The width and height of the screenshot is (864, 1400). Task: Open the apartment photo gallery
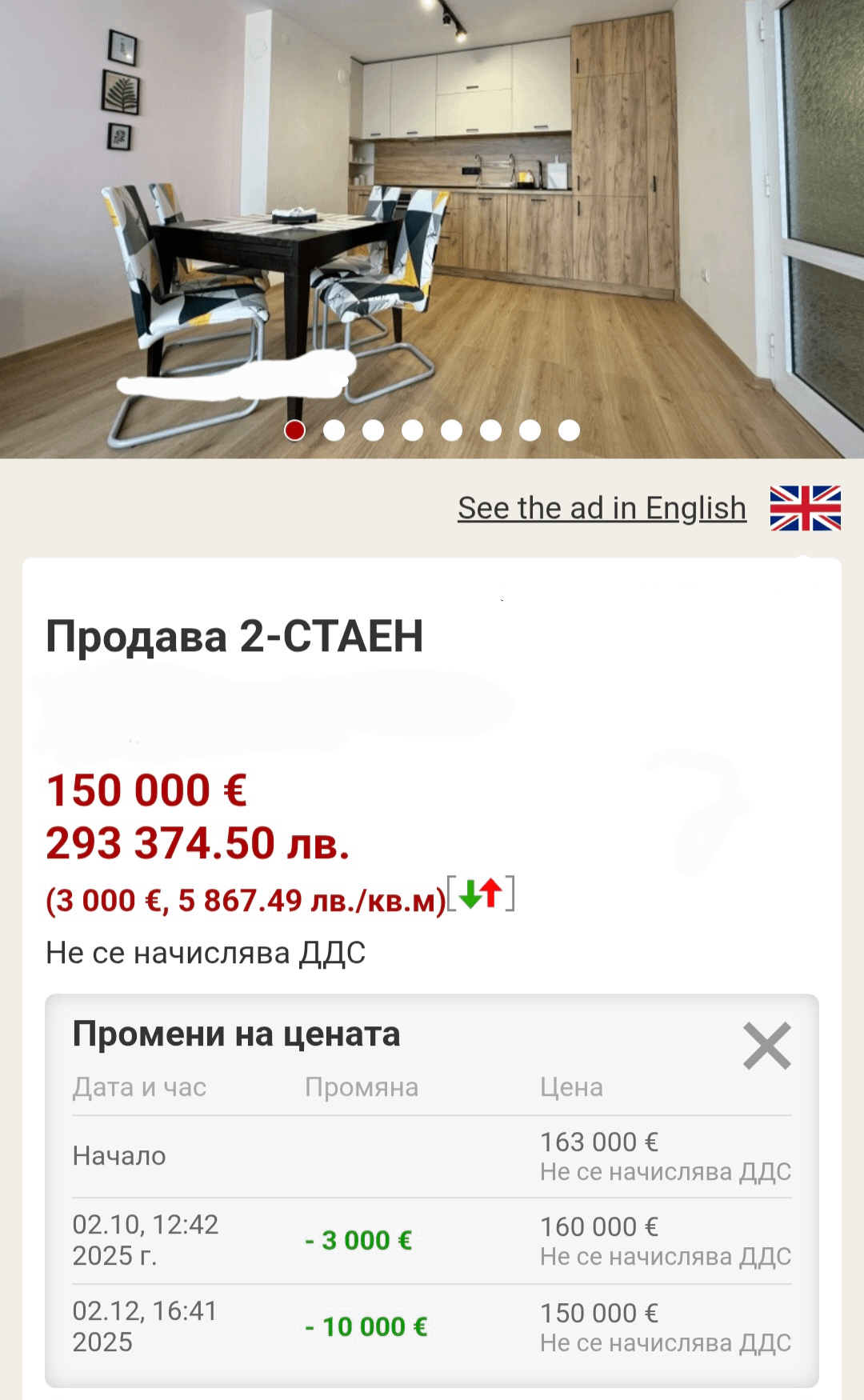[432, 224]
